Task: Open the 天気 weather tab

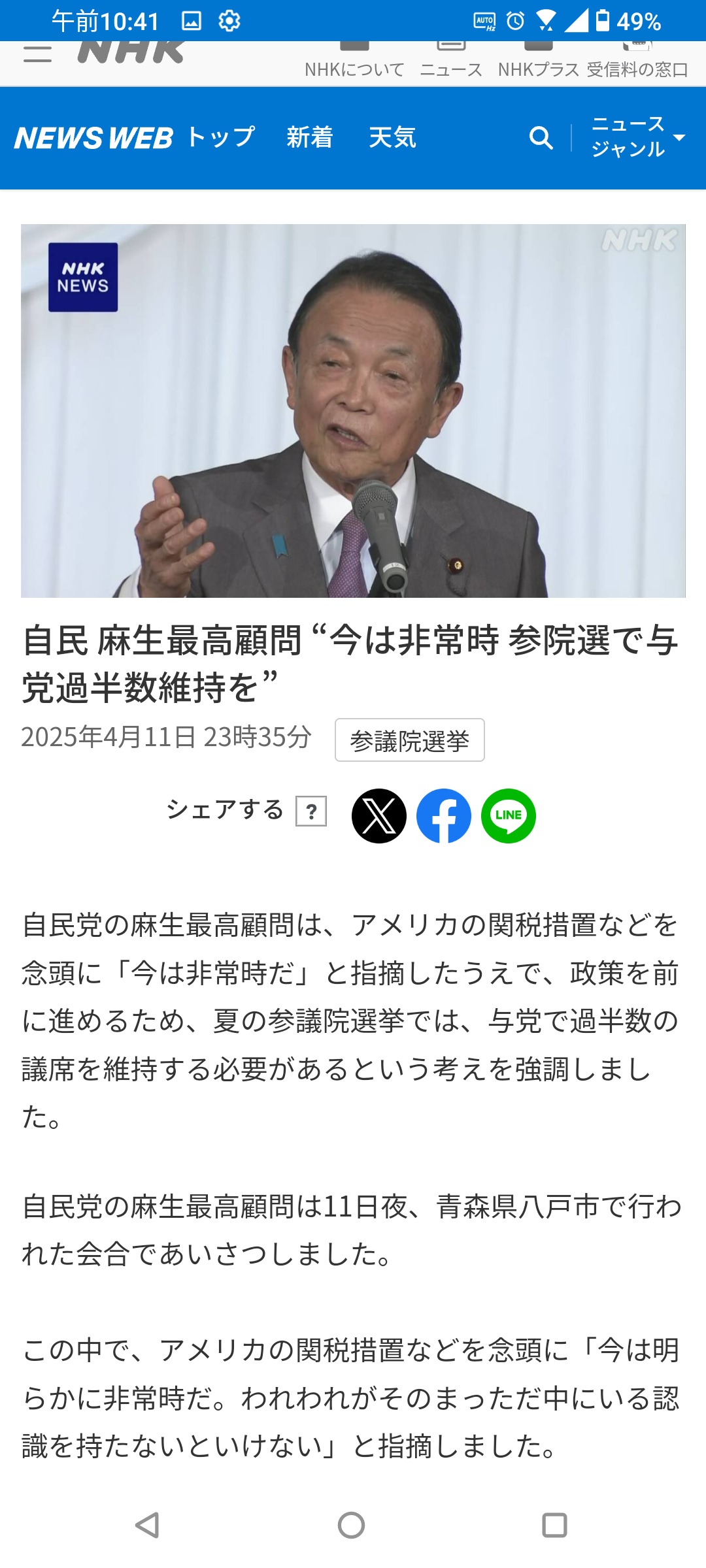Action: tap(392, 138)
